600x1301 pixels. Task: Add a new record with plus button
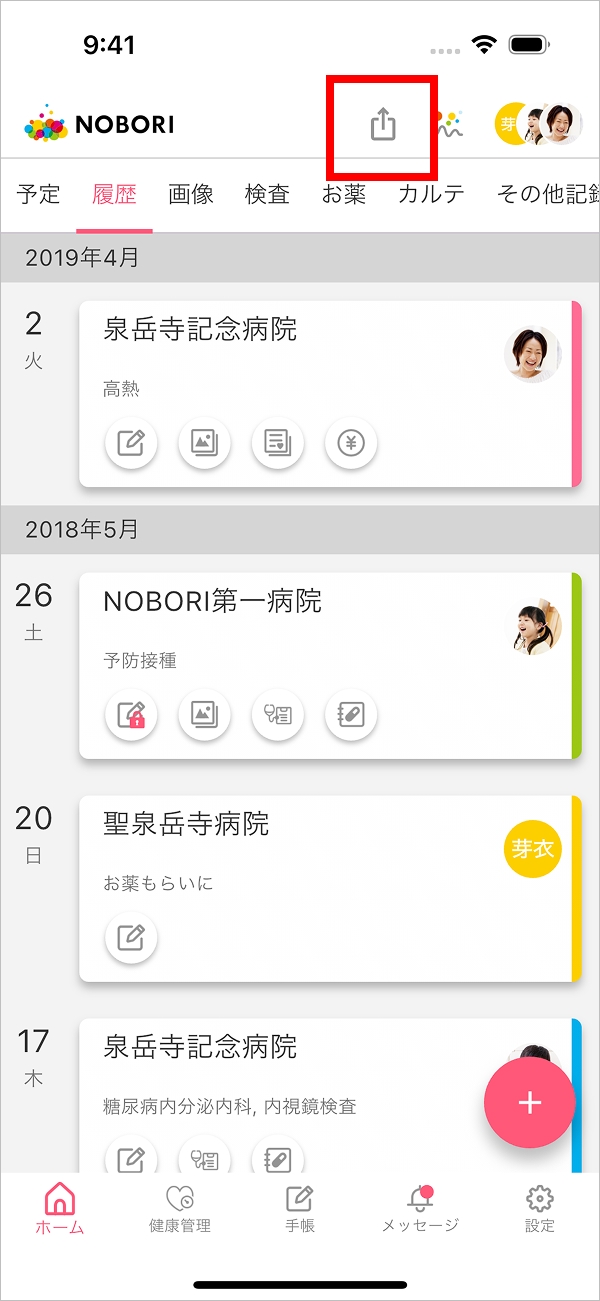click(x=529, y=1103)
